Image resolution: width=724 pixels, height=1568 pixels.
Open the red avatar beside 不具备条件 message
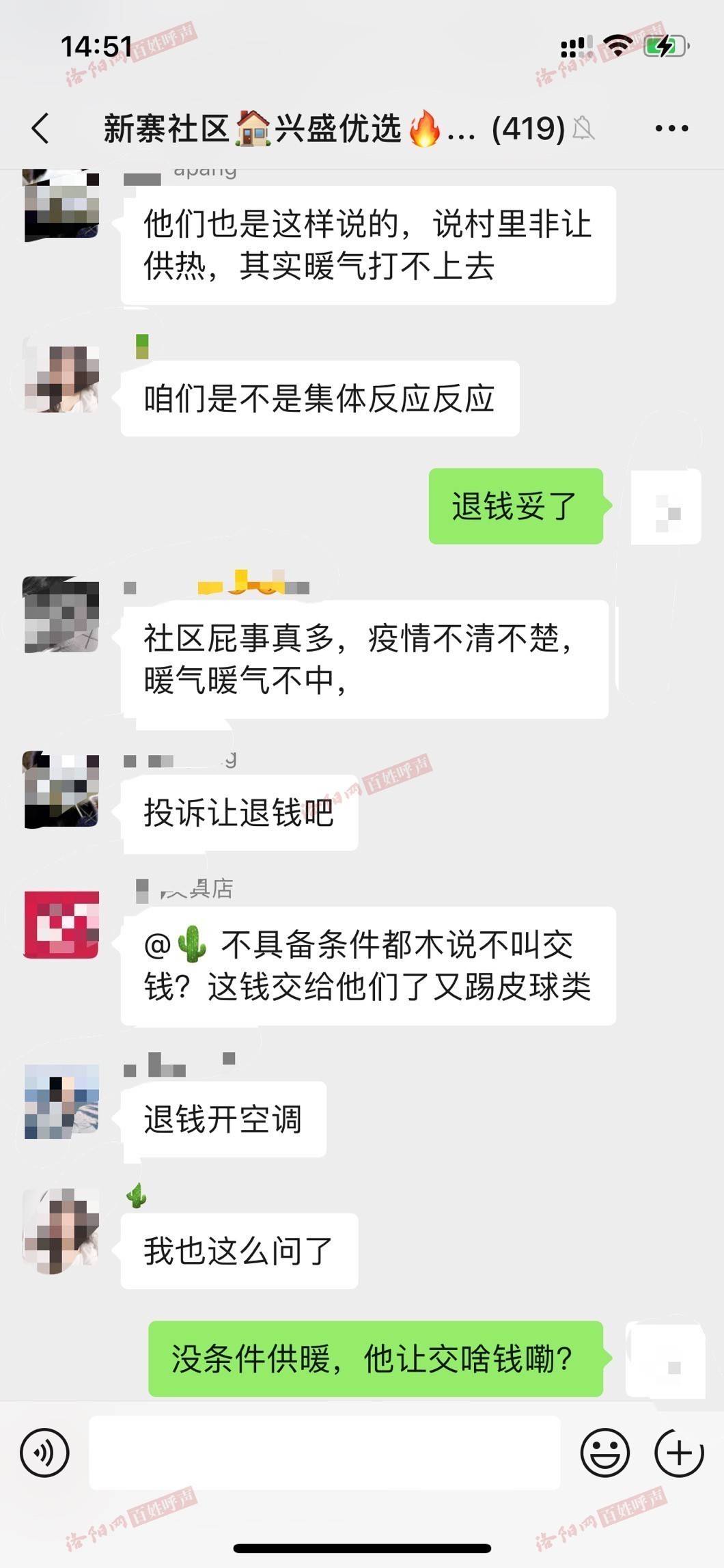(x=61, y=924)
